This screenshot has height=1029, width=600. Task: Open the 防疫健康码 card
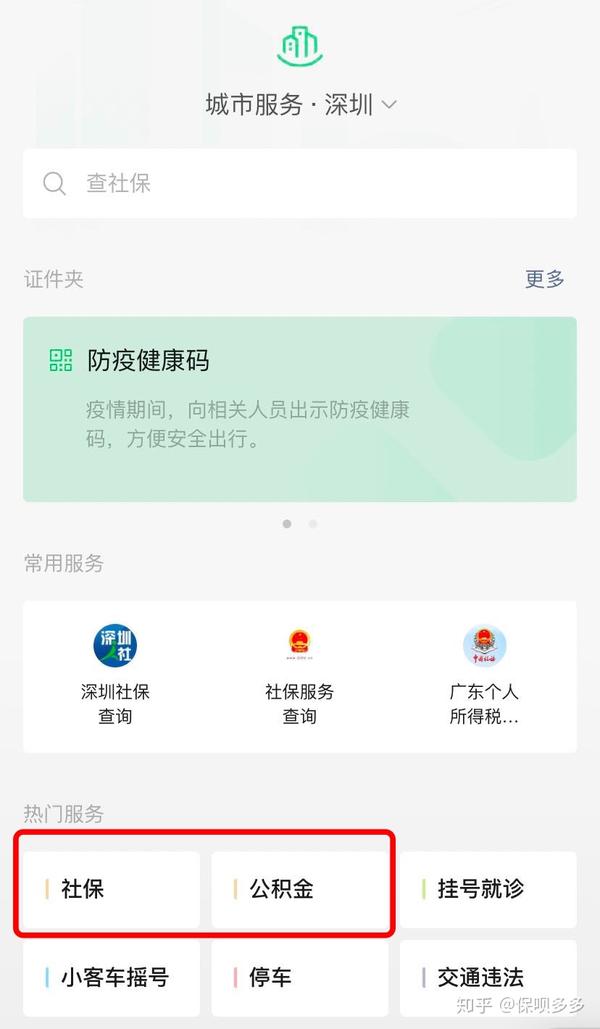tap(300, 410)
